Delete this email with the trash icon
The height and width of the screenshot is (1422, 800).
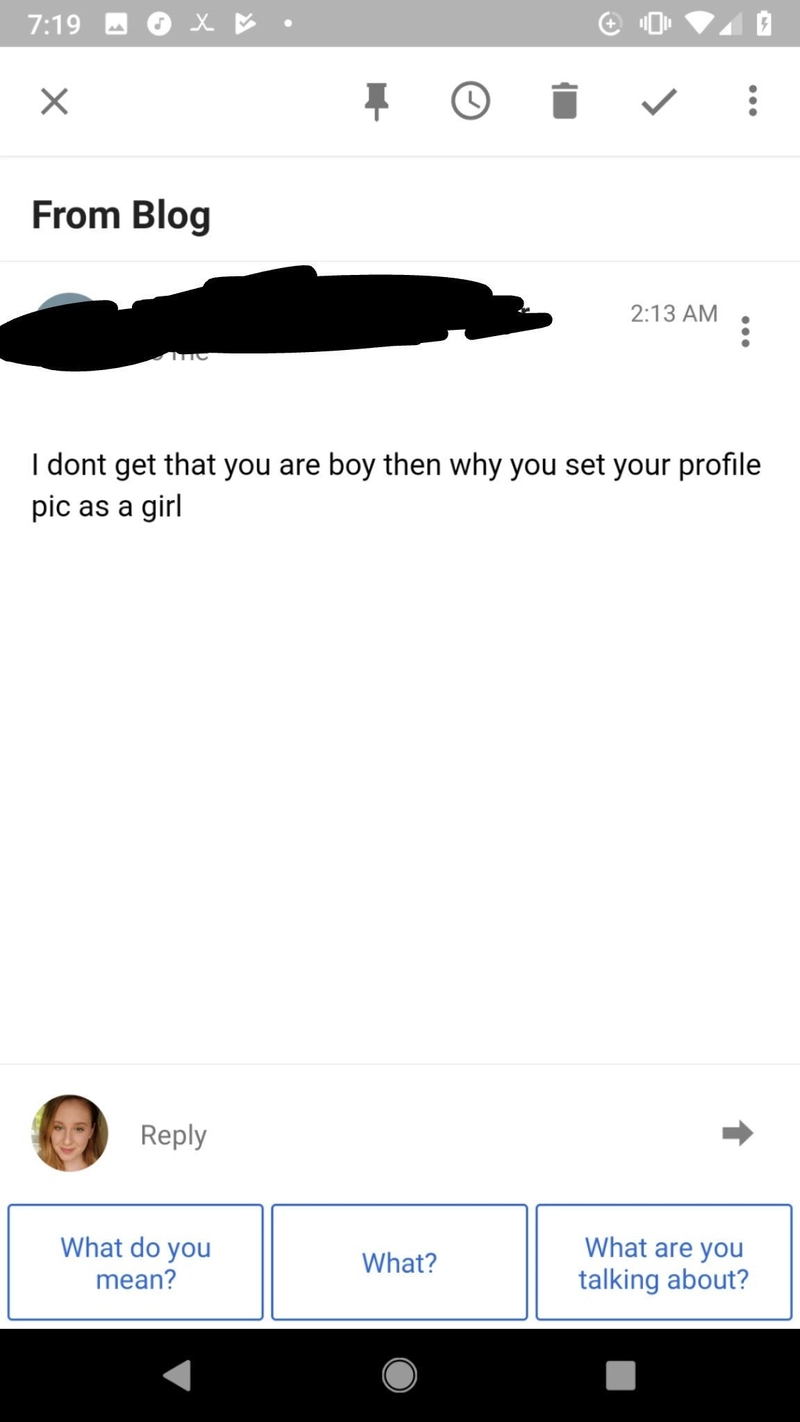point(565,101)
